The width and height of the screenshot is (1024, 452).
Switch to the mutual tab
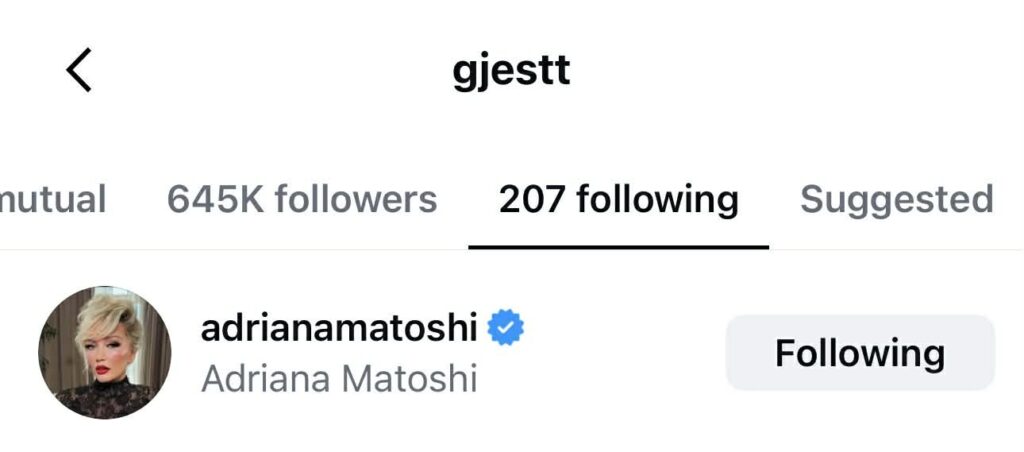[x=53, y=200]
